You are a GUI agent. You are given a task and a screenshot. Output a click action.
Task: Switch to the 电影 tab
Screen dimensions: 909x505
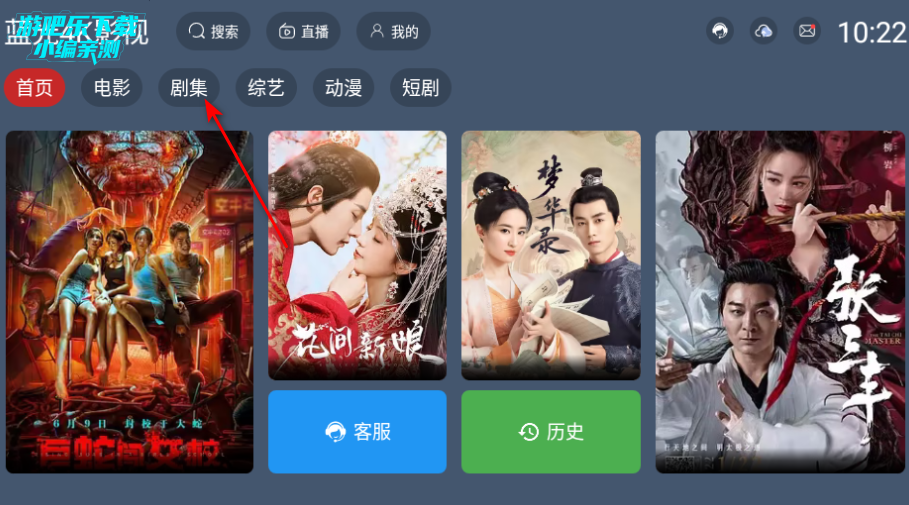pos(112,88)
